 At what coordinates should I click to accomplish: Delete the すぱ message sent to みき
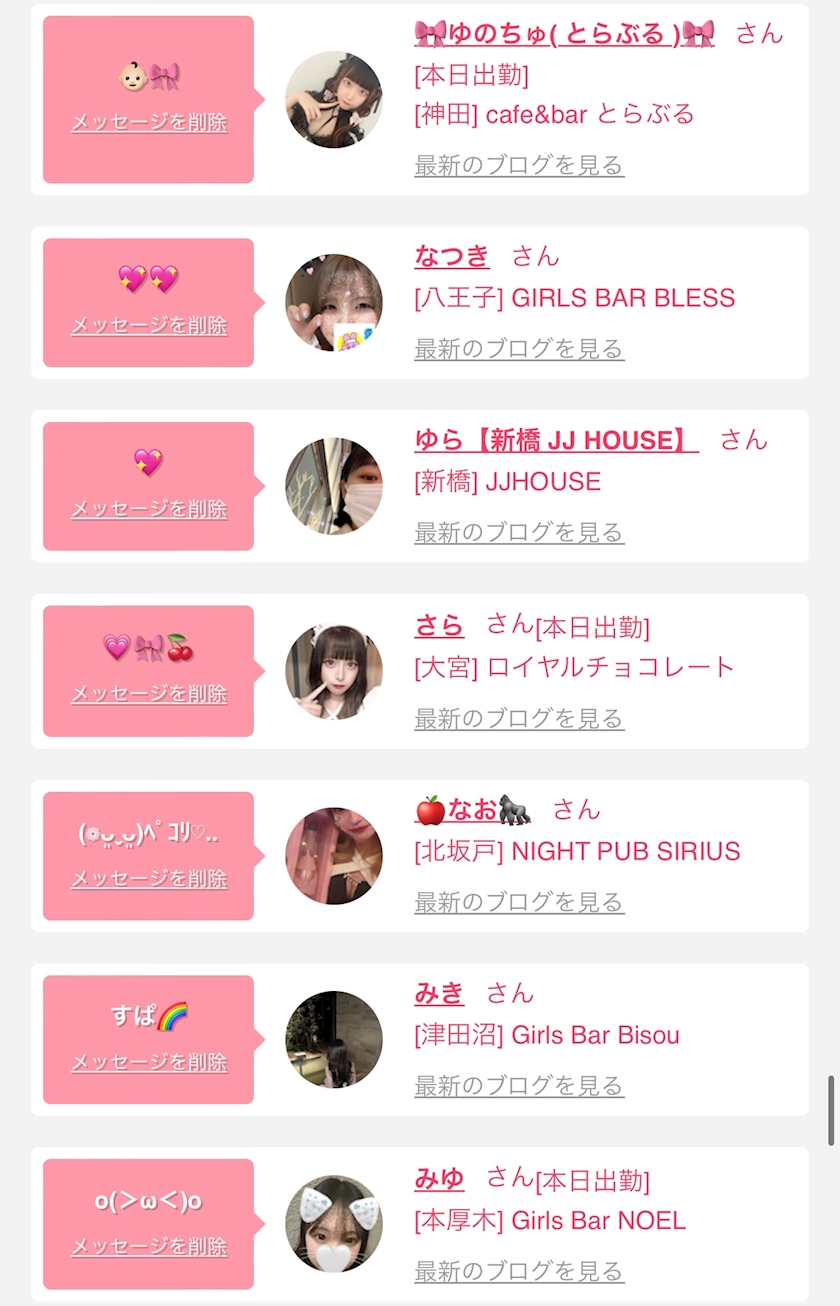[x=149, y=1062]
